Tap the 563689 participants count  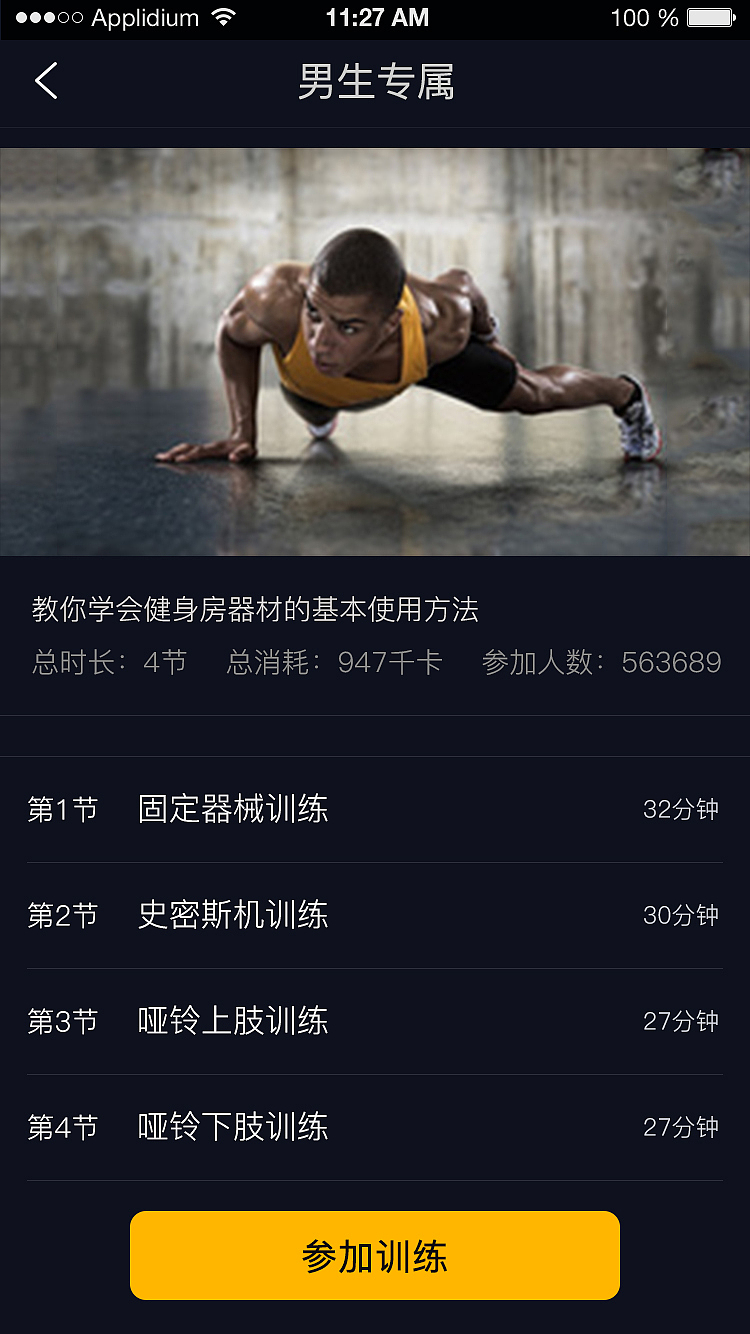point(665,662)
